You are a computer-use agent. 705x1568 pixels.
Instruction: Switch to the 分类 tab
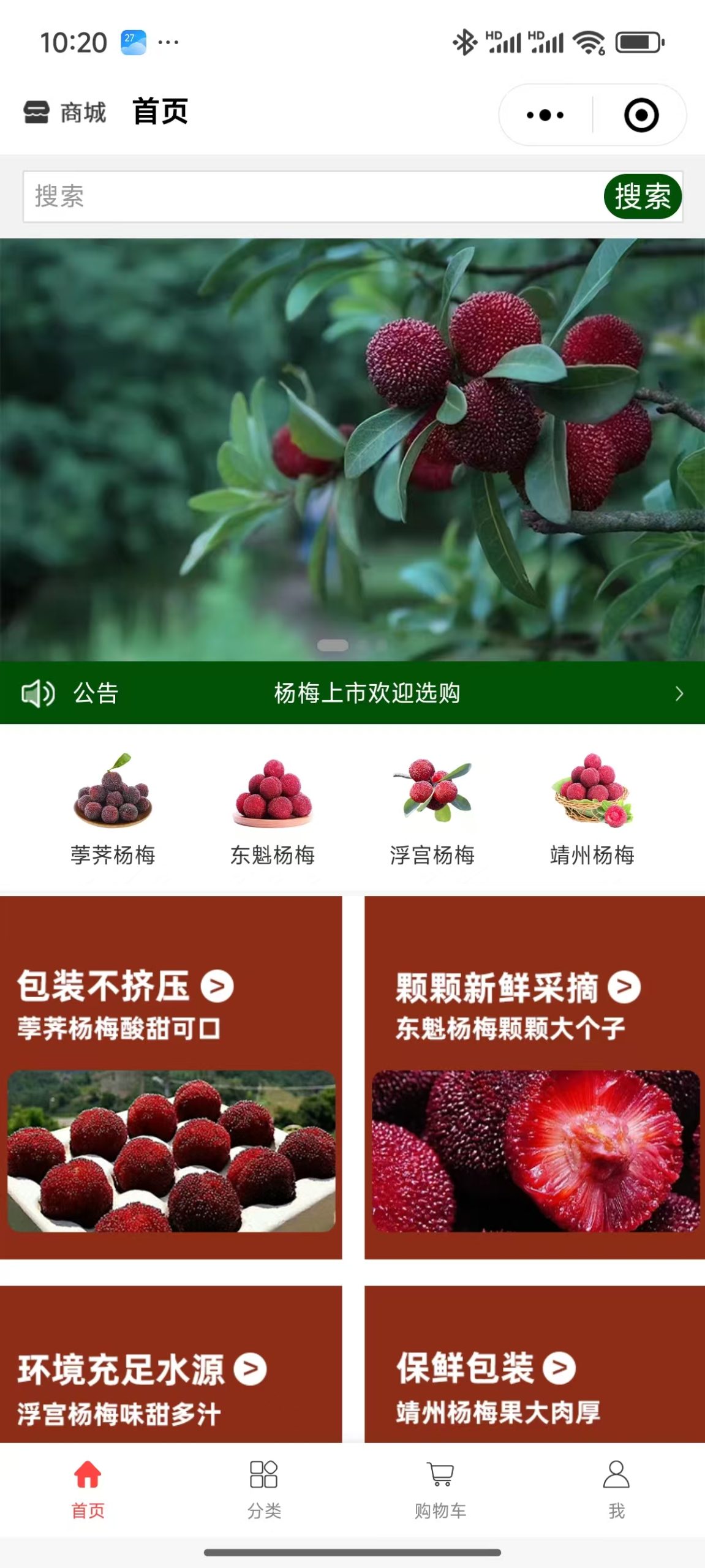[264, 1488]
